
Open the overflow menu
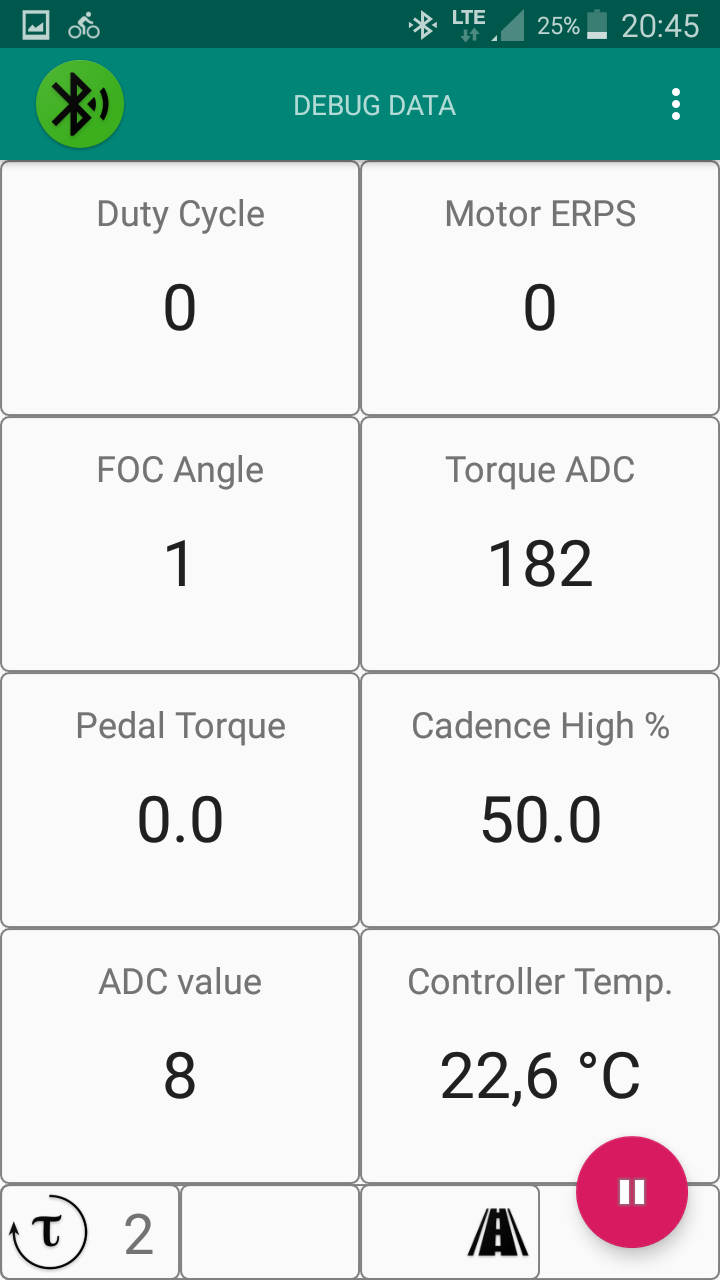coord(676,105)
